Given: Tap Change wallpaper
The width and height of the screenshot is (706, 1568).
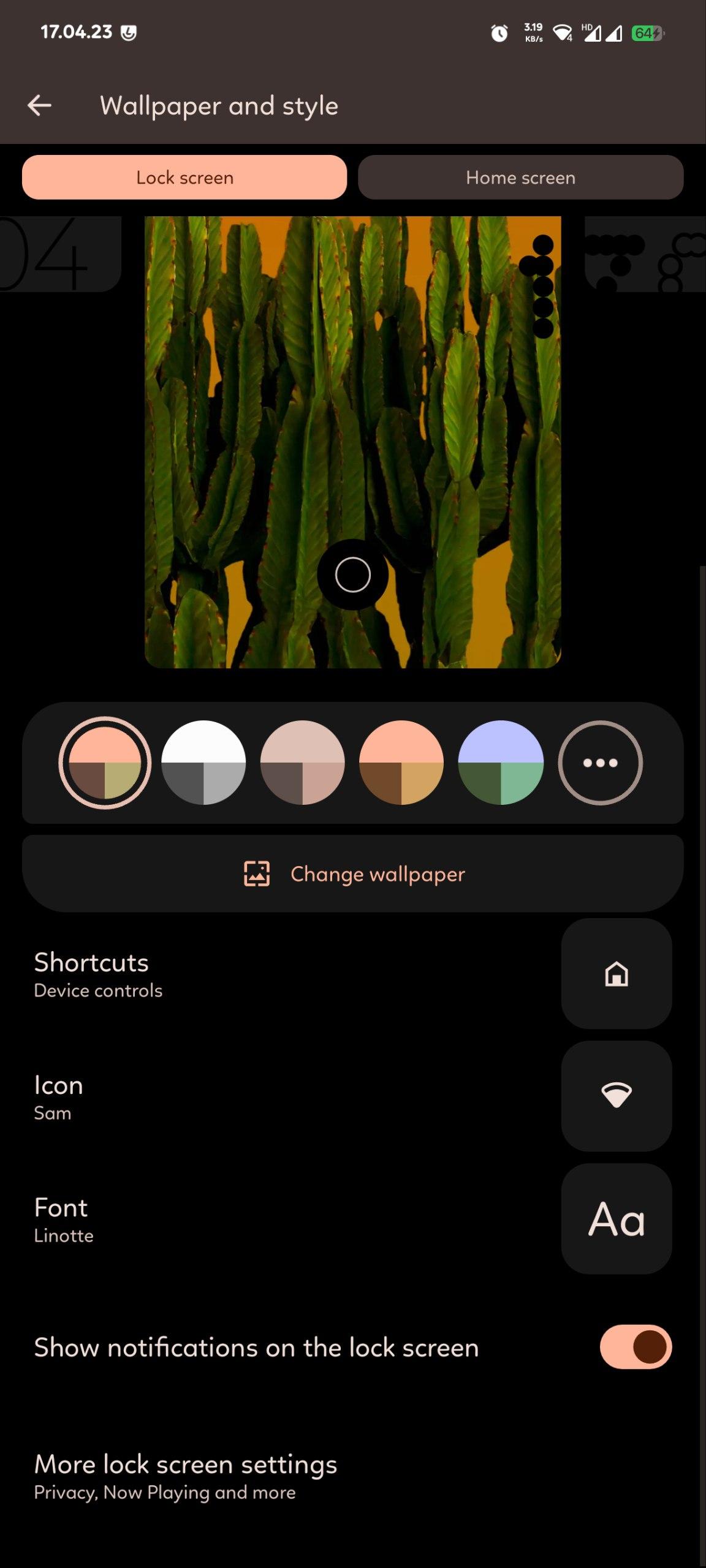Looking at the screenshot, I should pos(353,874).
